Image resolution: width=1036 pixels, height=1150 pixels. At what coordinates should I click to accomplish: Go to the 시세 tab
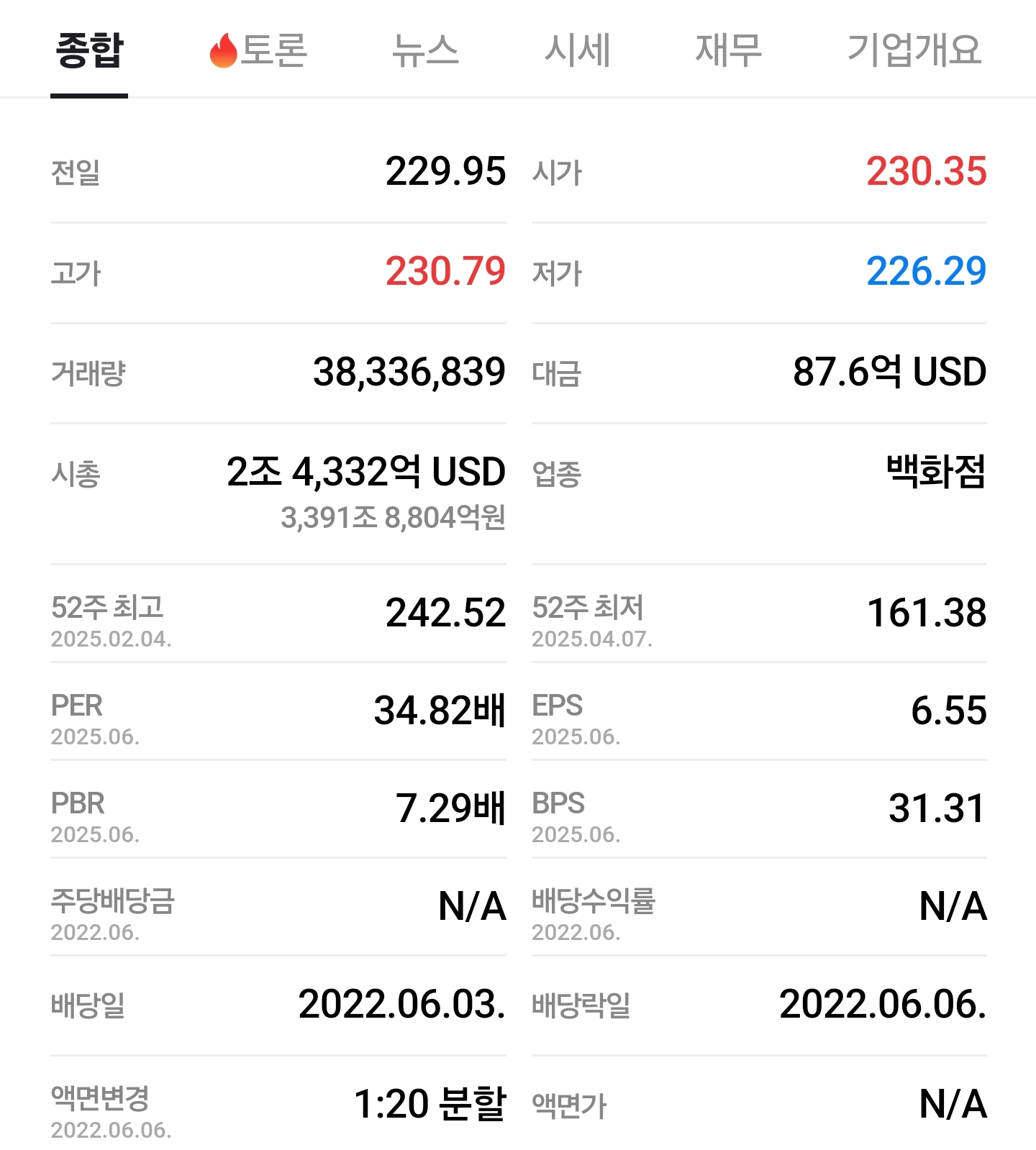click(577, 50)
